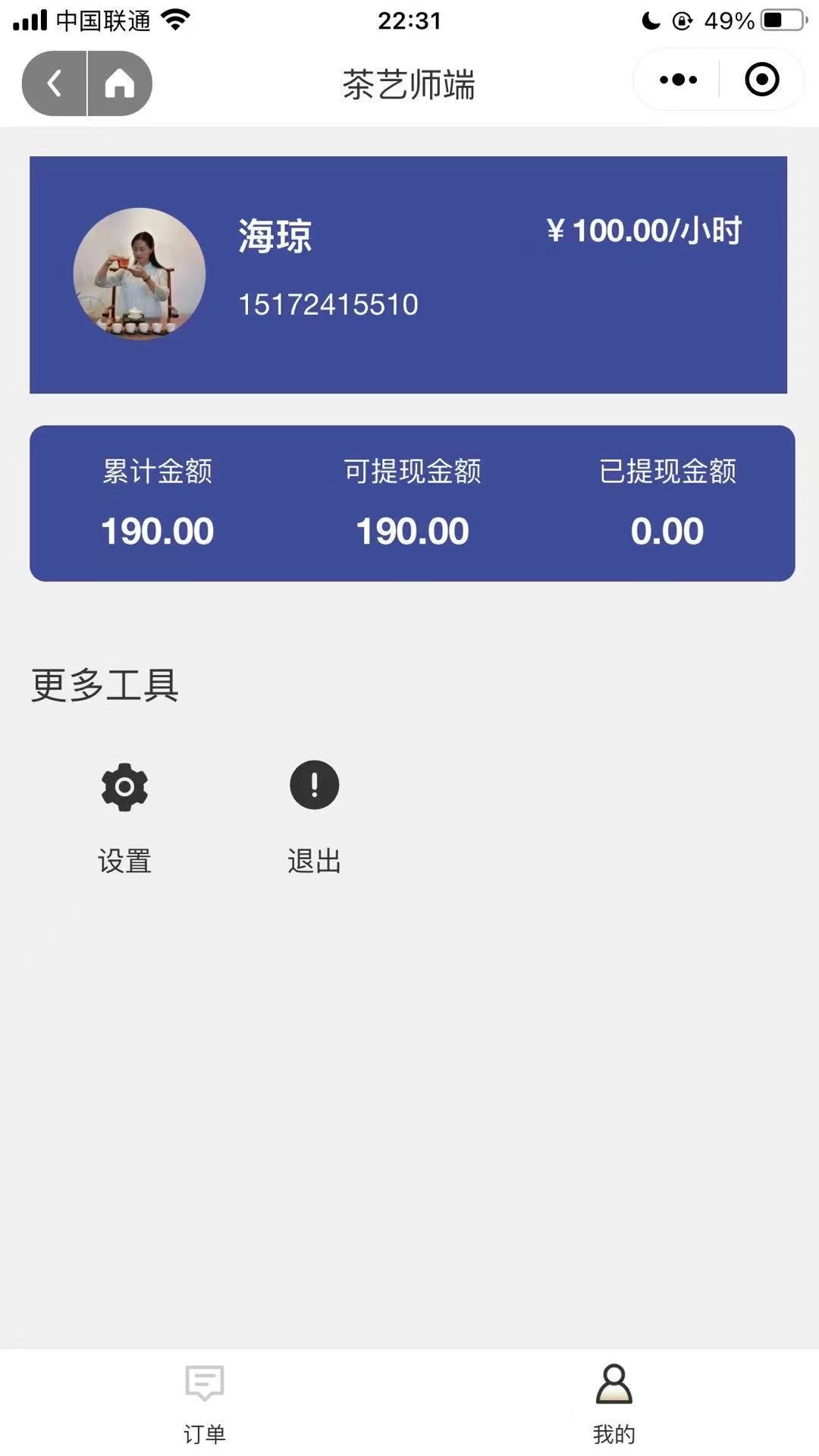Viewport: 819px width, 1456px height.
Task: Return to the mini program home
Action: click(120, 83)
